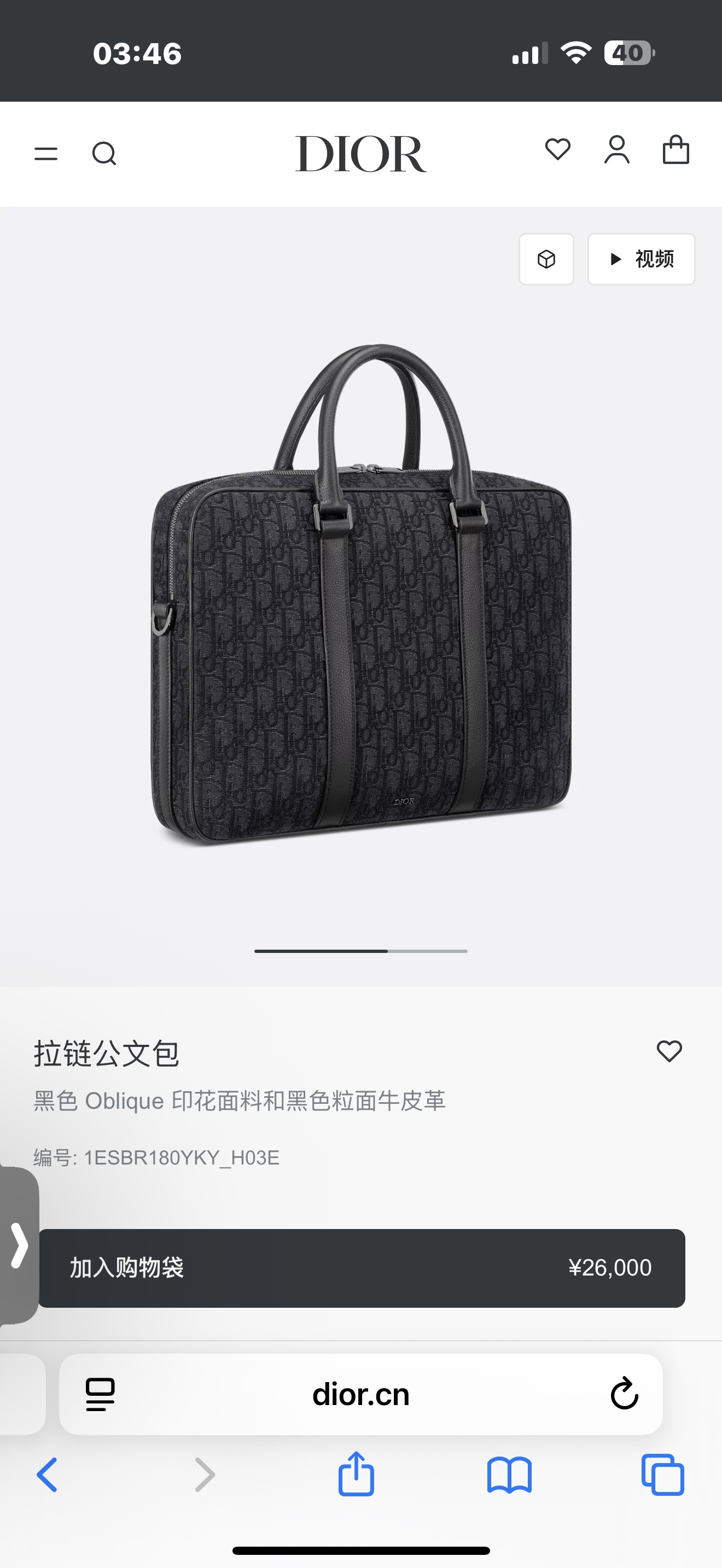722x1568 pixels.
Task: Open the shopping bag
Action: pyautogui.click(x=676, y=150)
